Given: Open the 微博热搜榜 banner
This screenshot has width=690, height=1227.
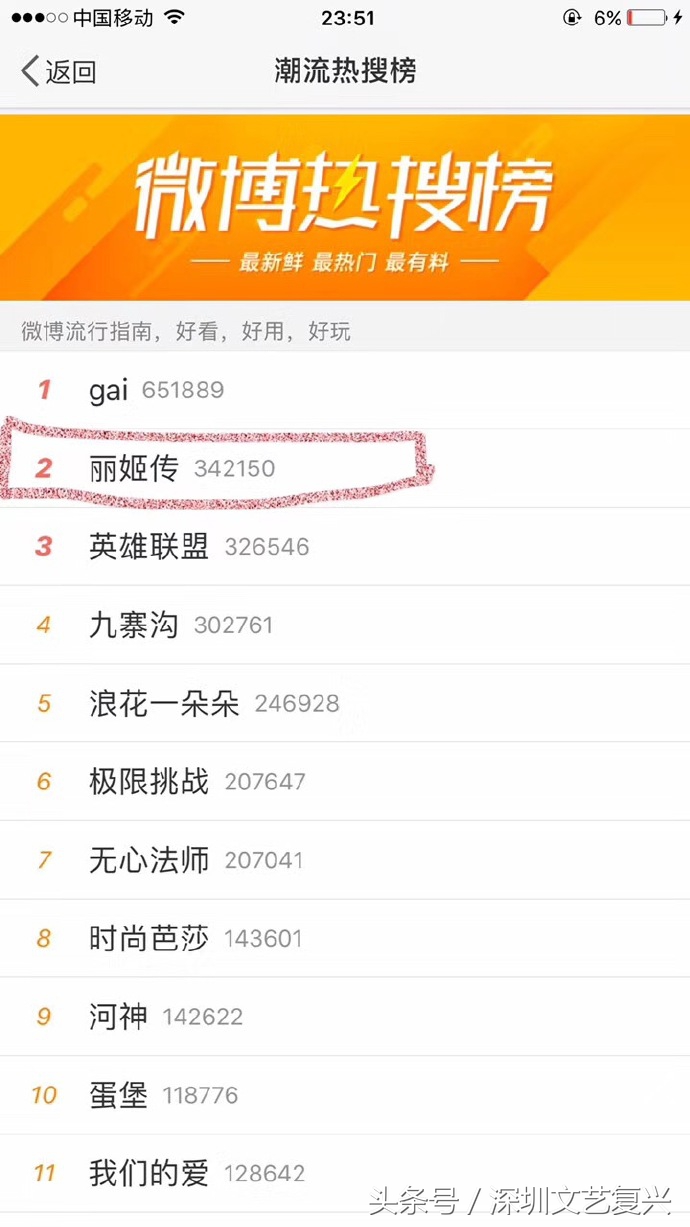Looking at the screenshot, I should pos(345,208).
